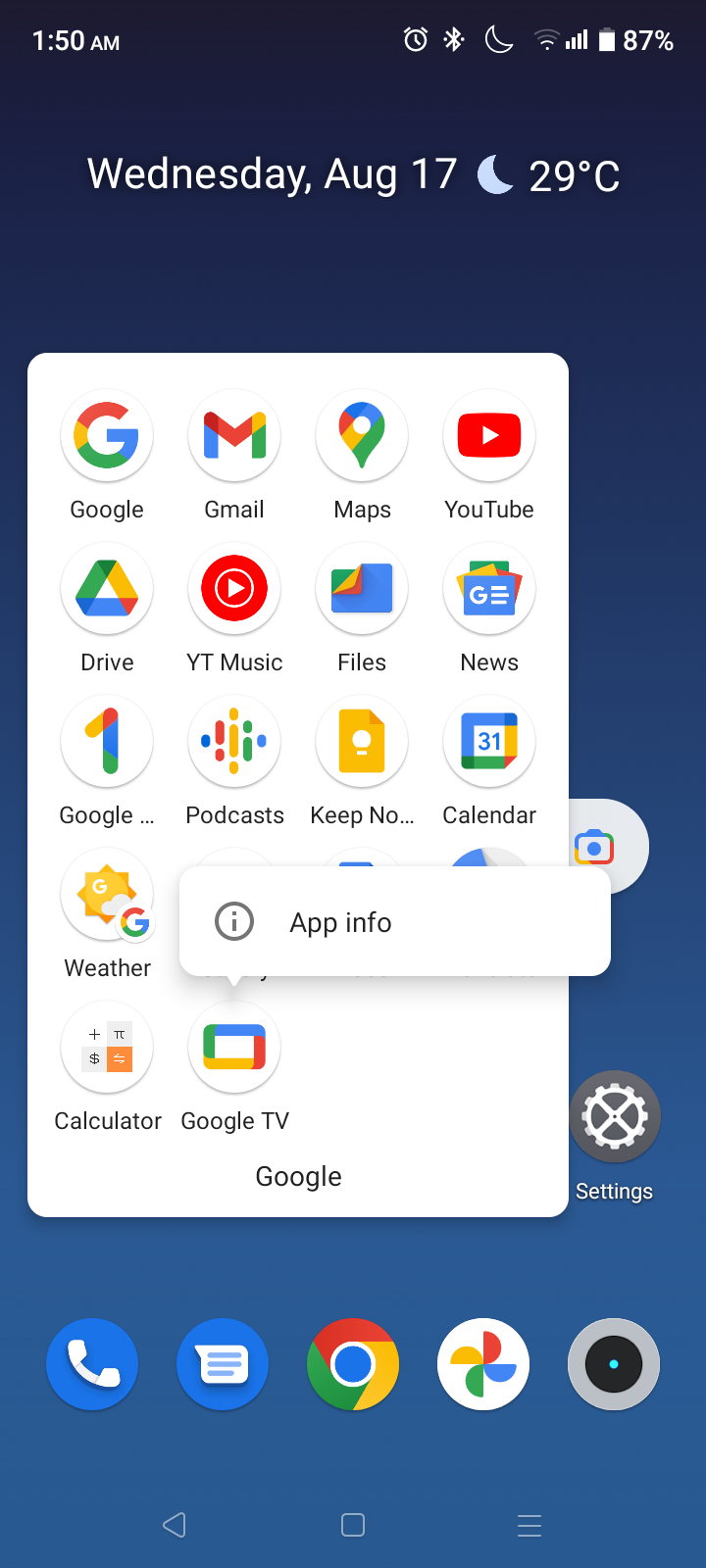706x1568 pixels.
Task: Launch Calculator
Action: [x=107, y=1048]
